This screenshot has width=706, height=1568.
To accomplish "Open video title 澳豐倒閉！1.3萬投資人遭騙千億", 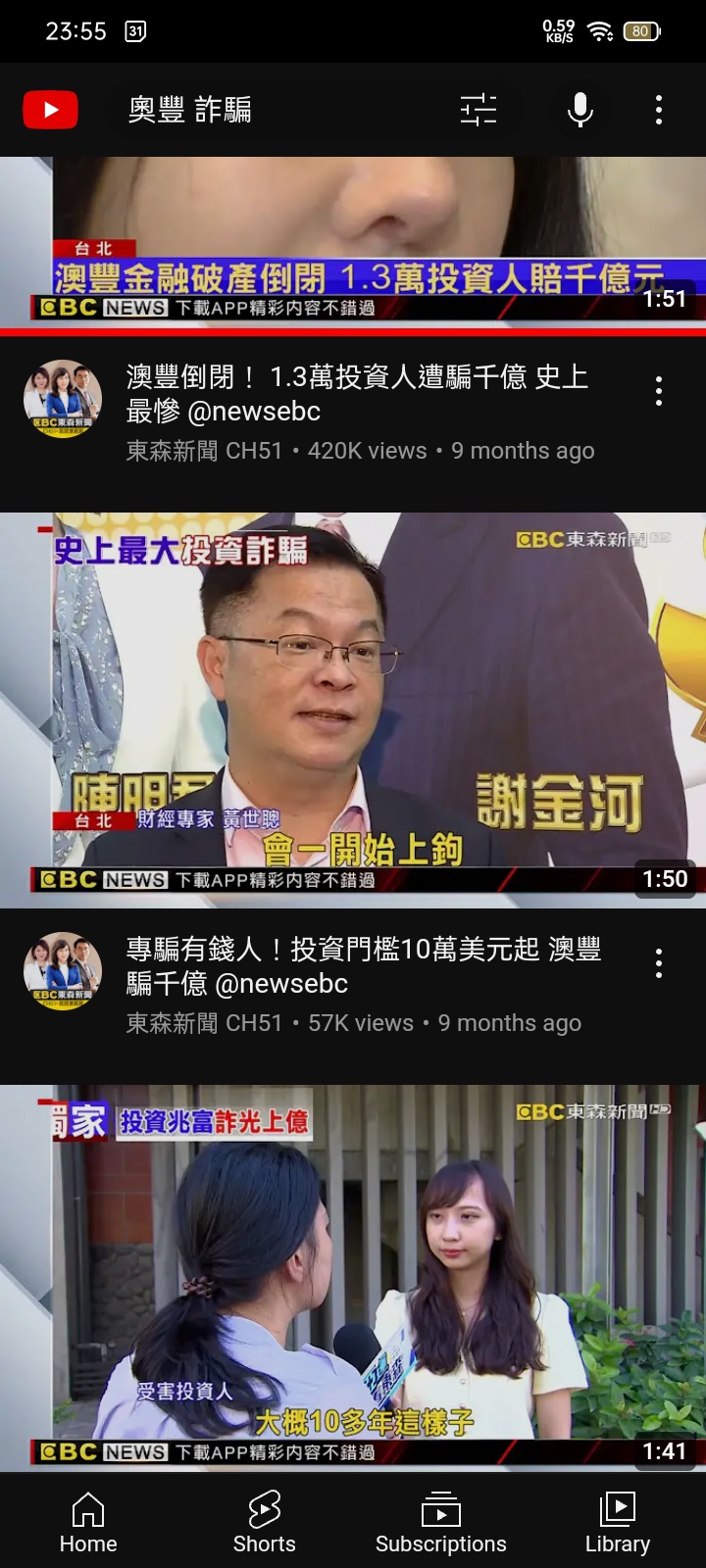I will 358,393.
